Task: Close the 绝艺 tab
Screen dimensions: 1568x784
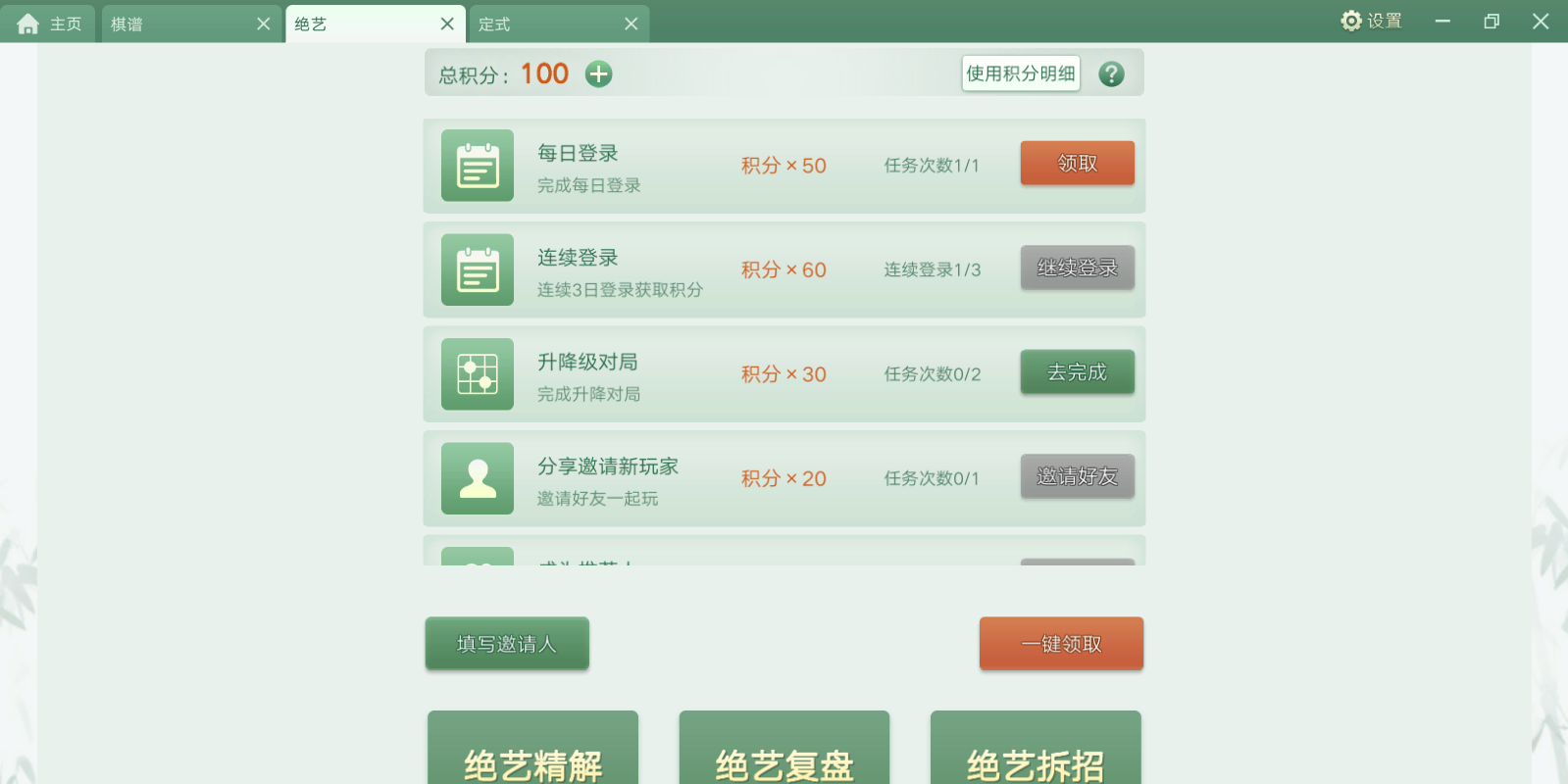Action: [447, 24]
